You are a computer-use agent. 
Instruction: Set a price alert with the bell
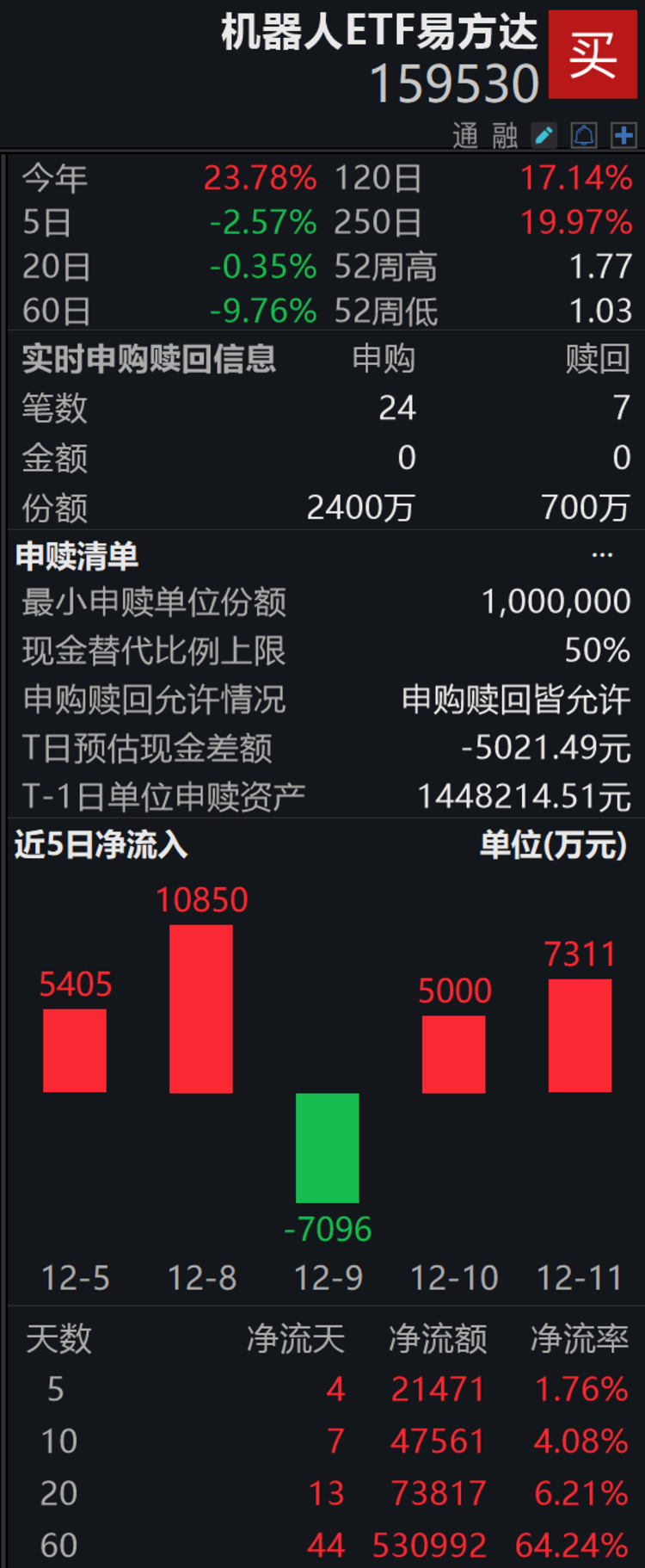pyautogui.click(x=584, y=135)
